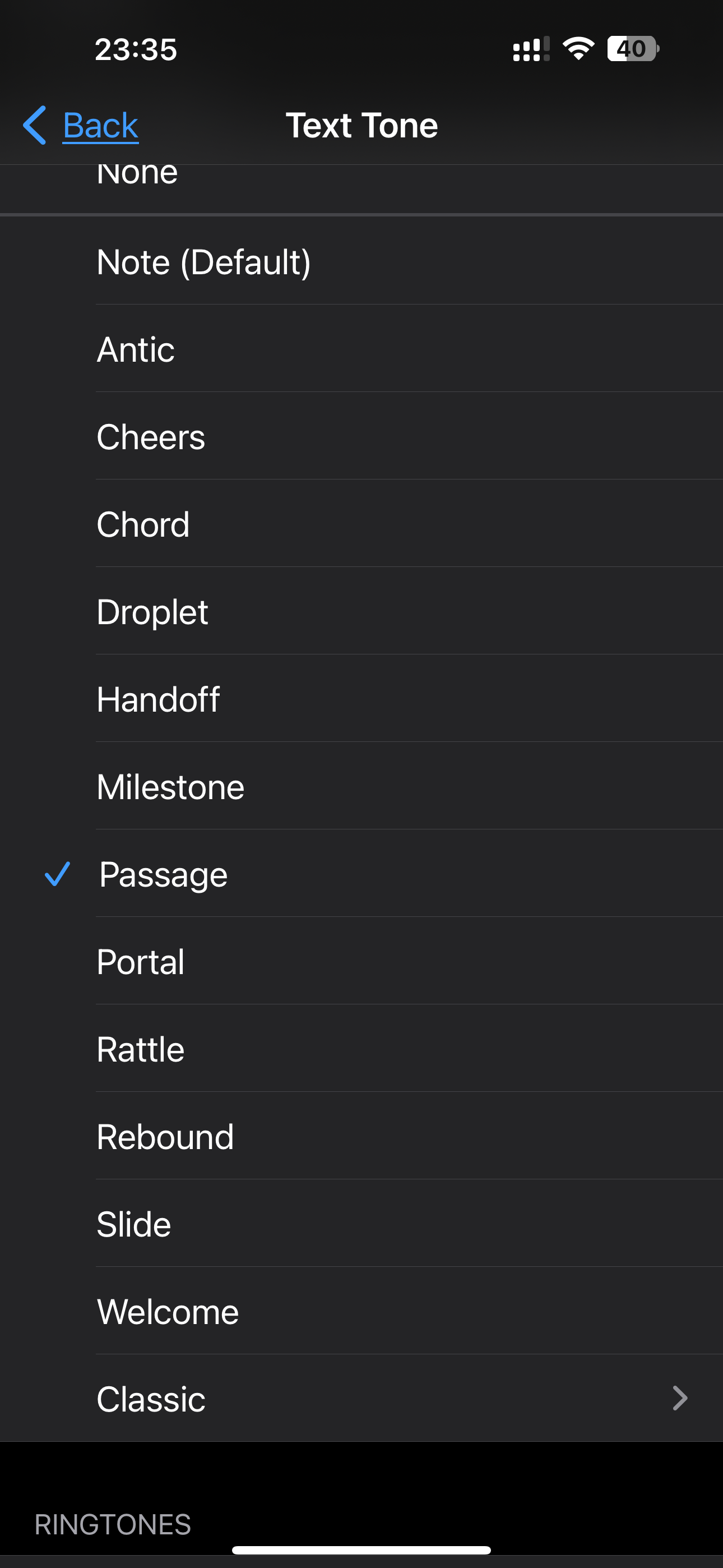Open the Classic tones list
Image resolution: width=723 pixels, height=1568 pixels.
[x=361, y=1398]
